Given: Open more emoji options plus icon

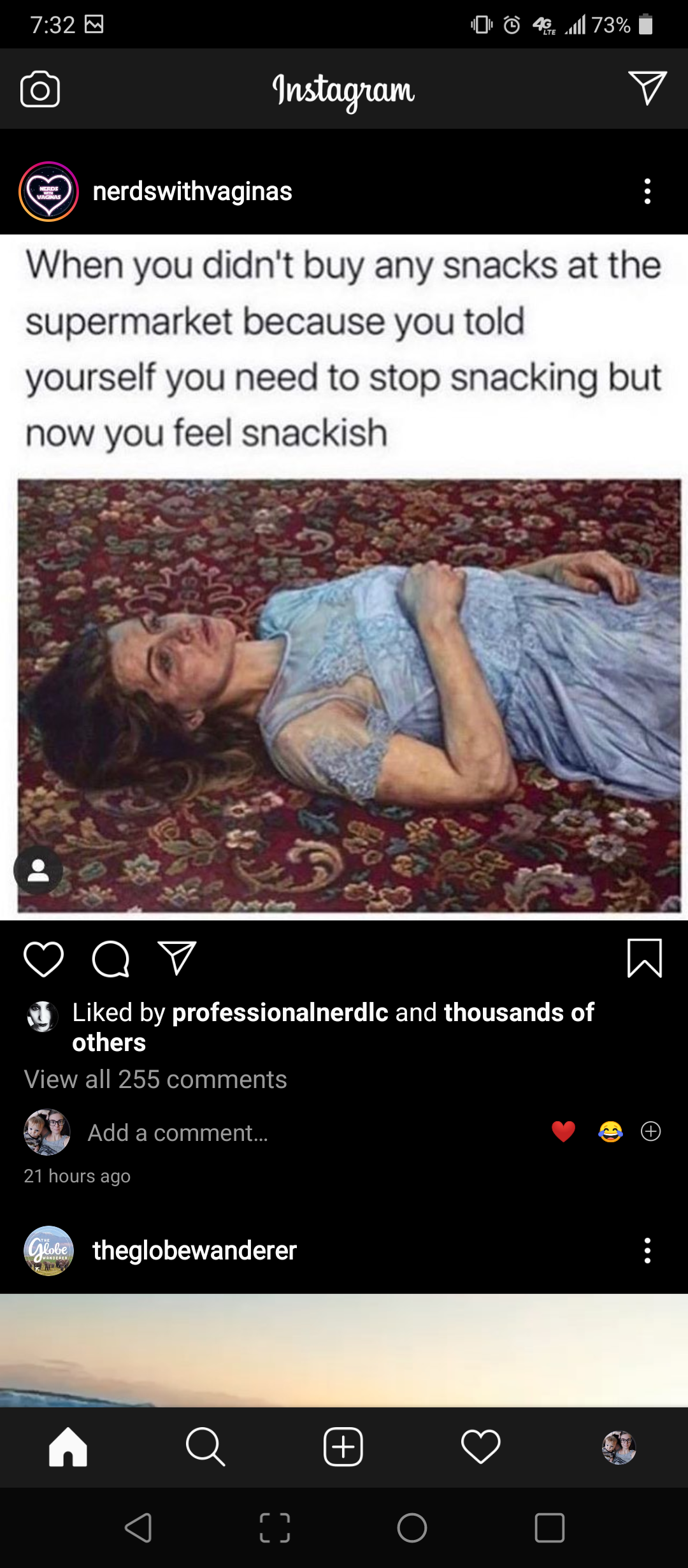Looking at the screenshot, I should click(x=650, y=1131).
